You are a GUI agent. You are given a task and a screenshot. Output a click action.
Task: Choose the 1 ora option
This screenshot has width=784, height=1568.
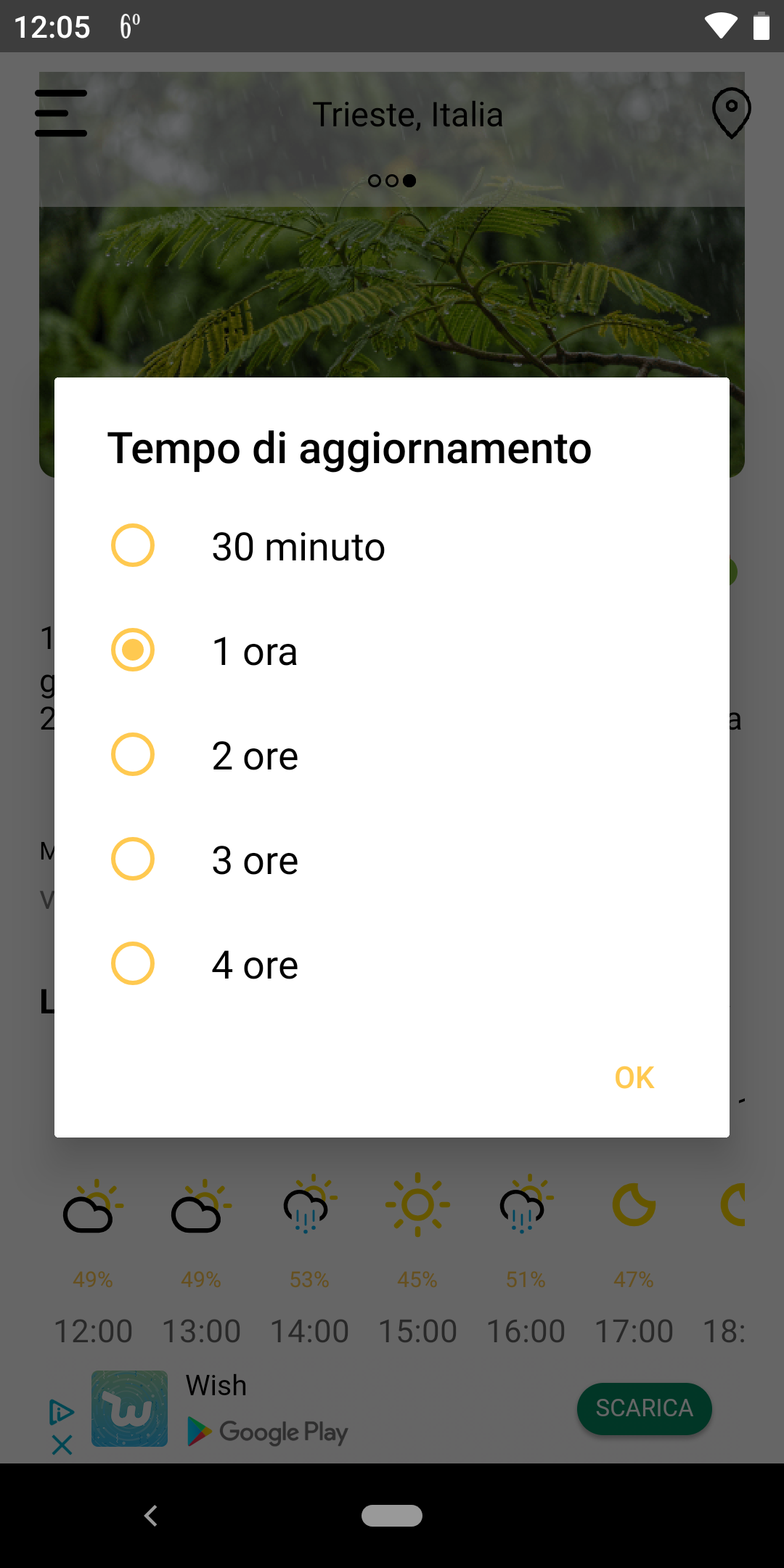(392, 650)
